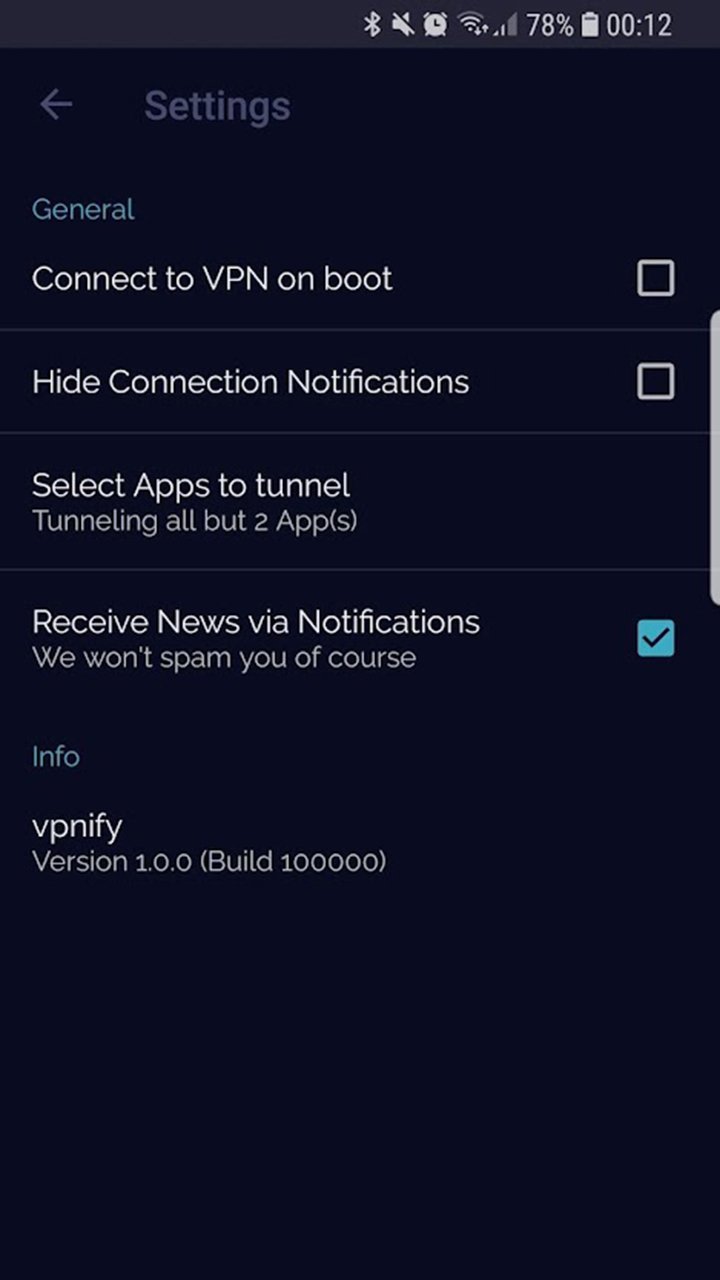
Task: Check Hide Connection Notifications box
Action: tap(655, 381)
